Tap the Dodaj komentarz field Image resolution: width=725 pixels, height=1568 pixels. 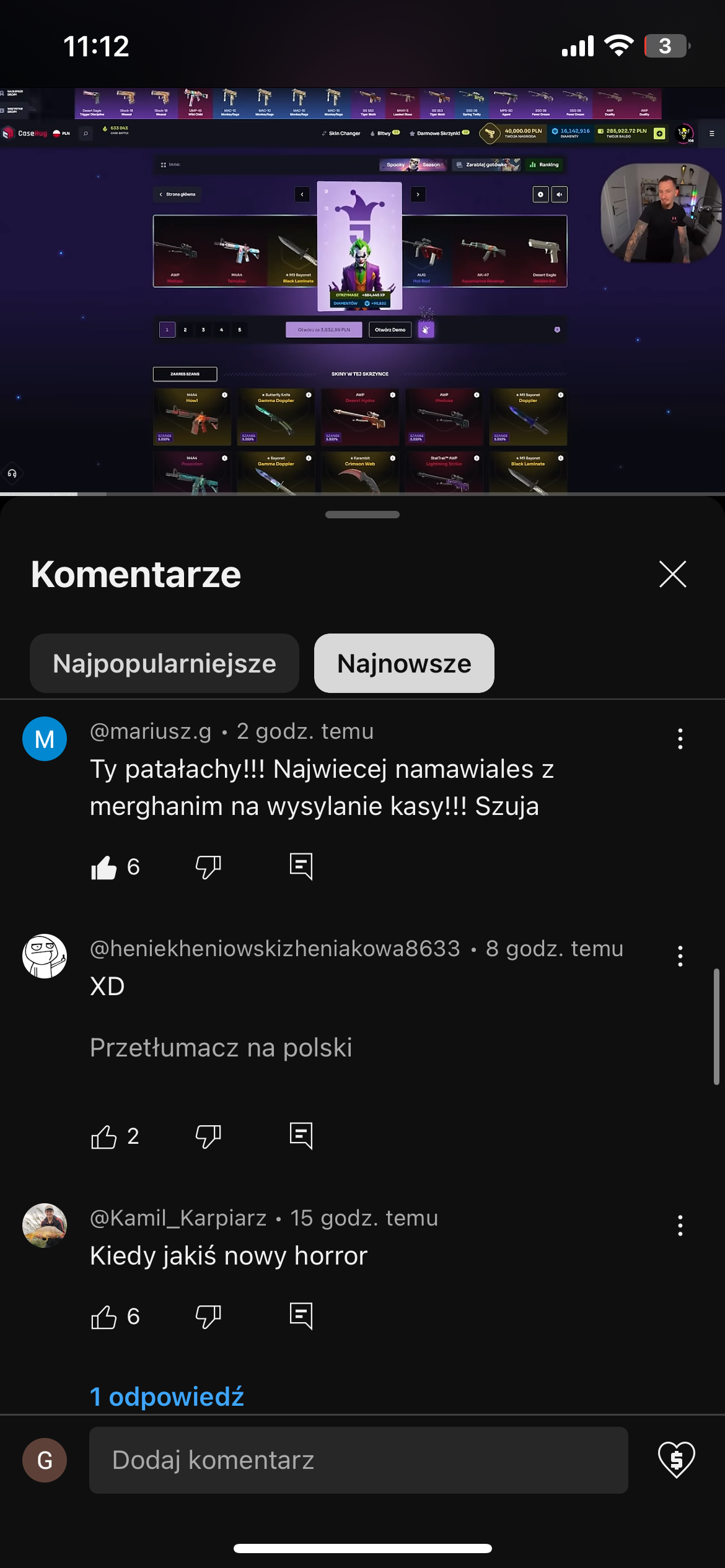click(x=358, y=1460)
